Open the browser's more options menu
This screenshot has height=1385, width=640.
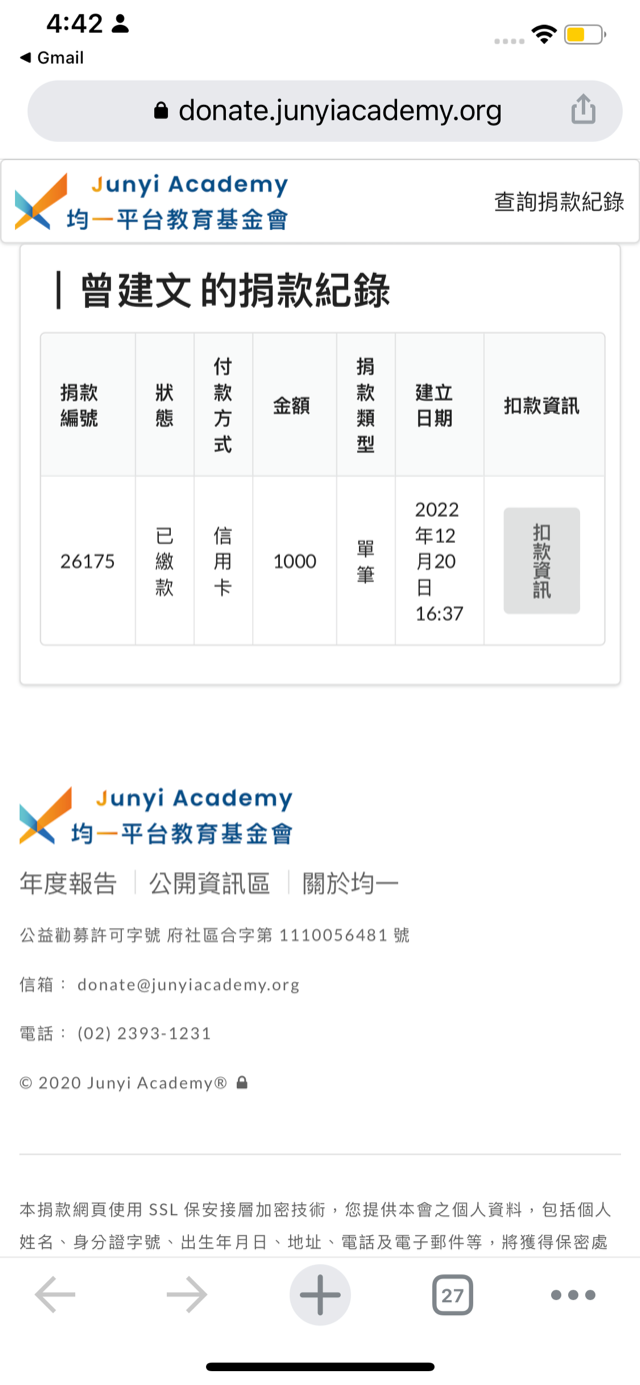(573, 1295)
